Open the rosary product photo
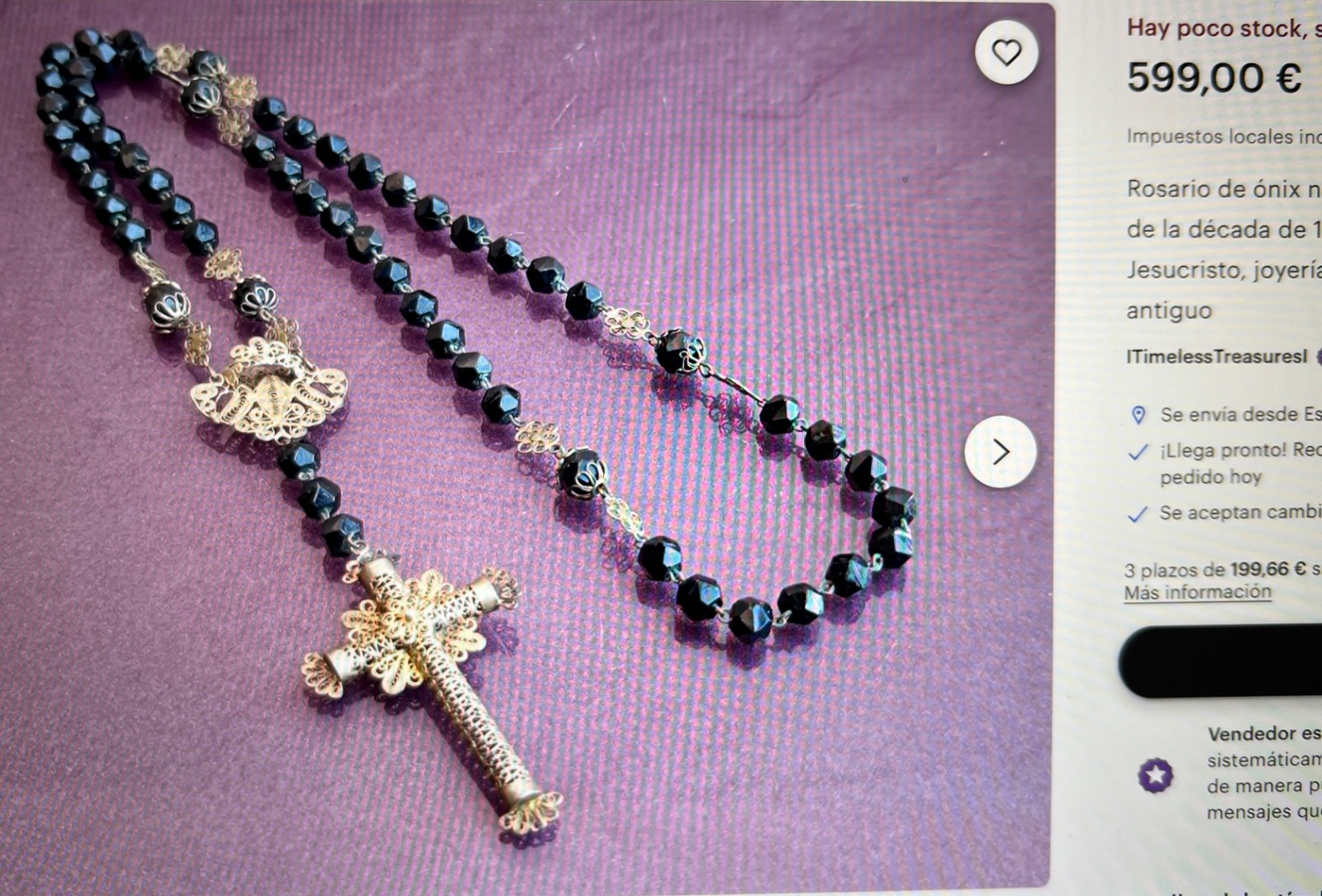Screen dimensions: 1322x896 click(529, 446)
